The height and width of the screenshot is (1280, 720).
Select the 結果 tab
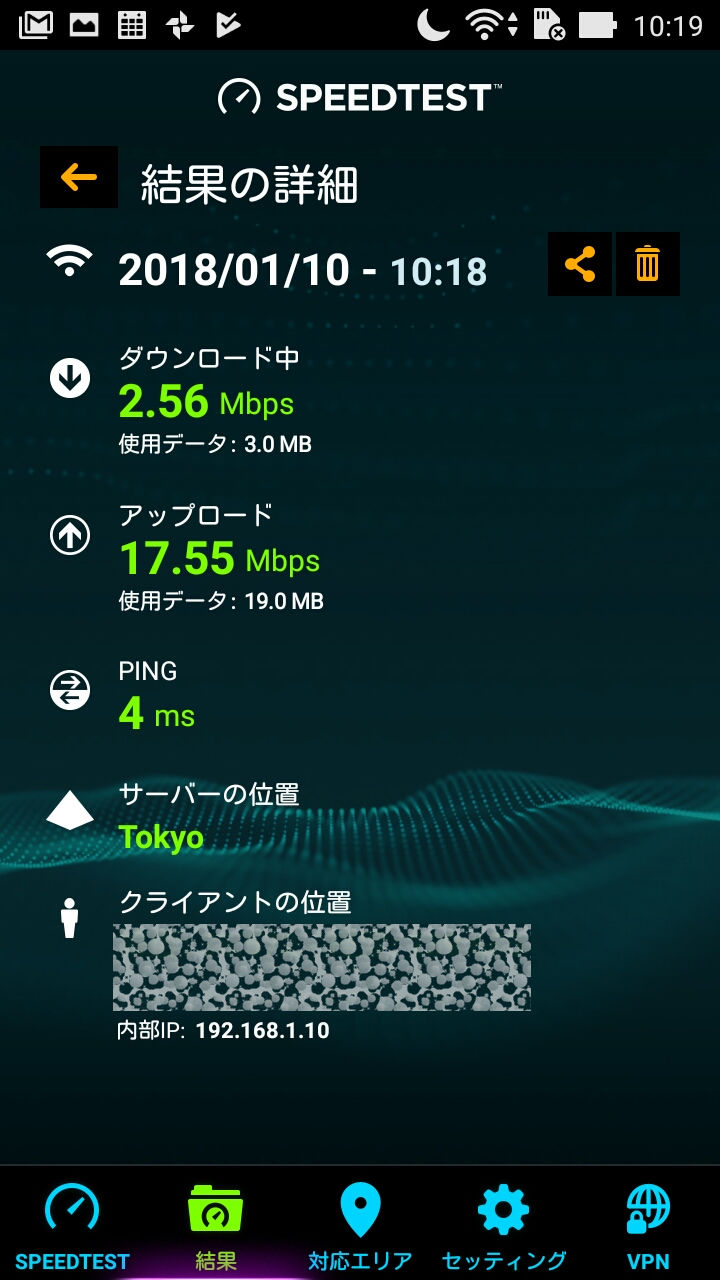point(216,1224)
